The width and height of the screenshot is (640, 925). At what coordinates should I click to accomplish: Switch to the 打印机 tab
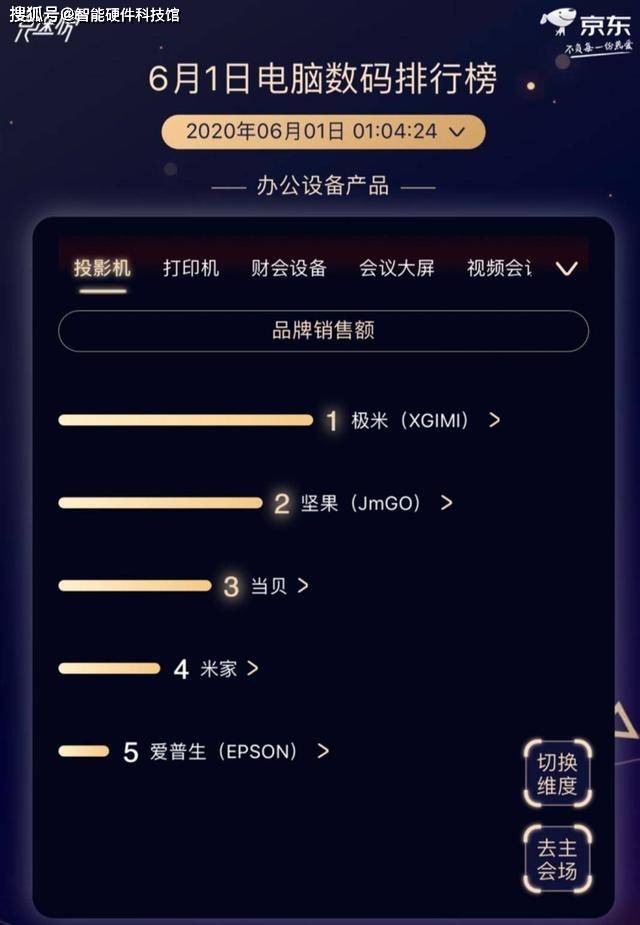(191, 268)
